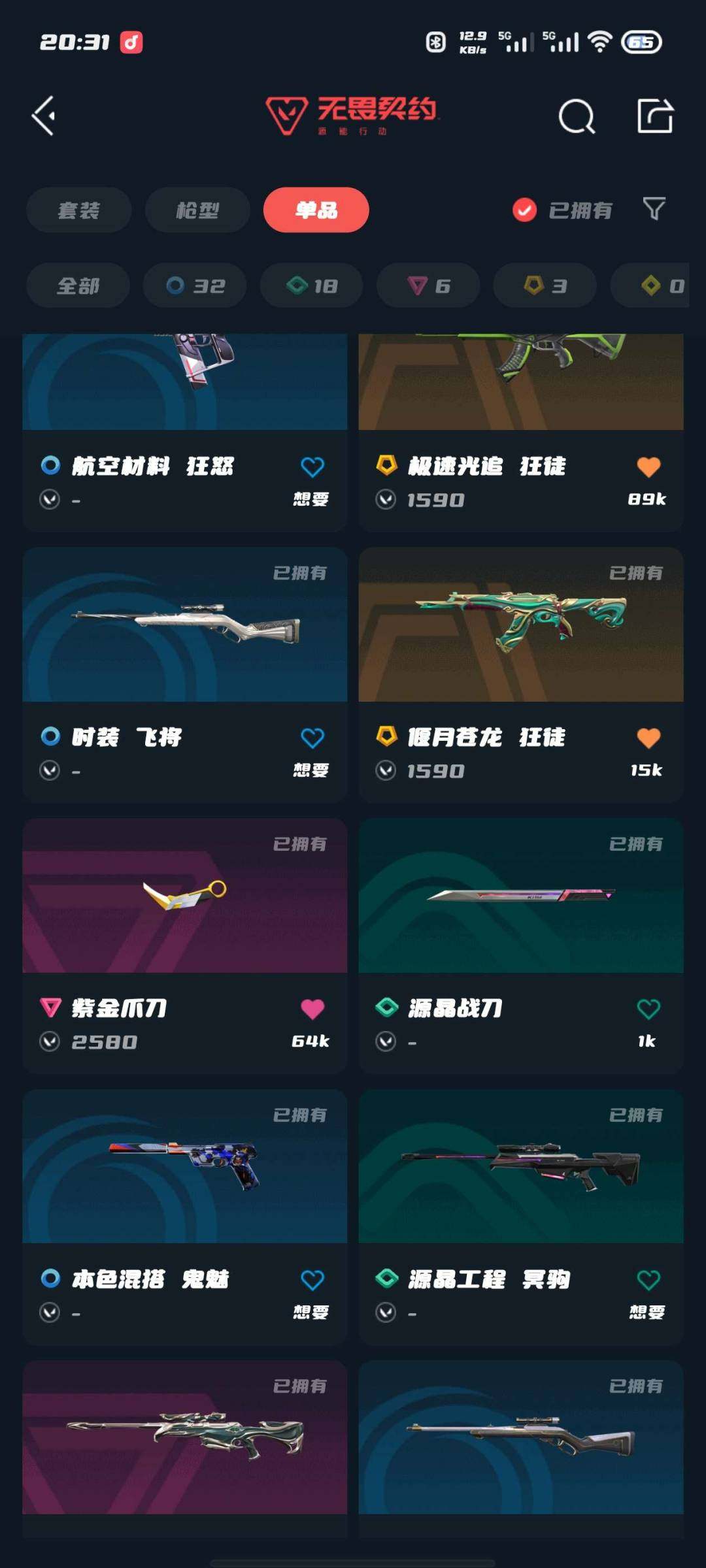
Task: Toggle the 已拥有 checkbox
Action: coord(524,210)
